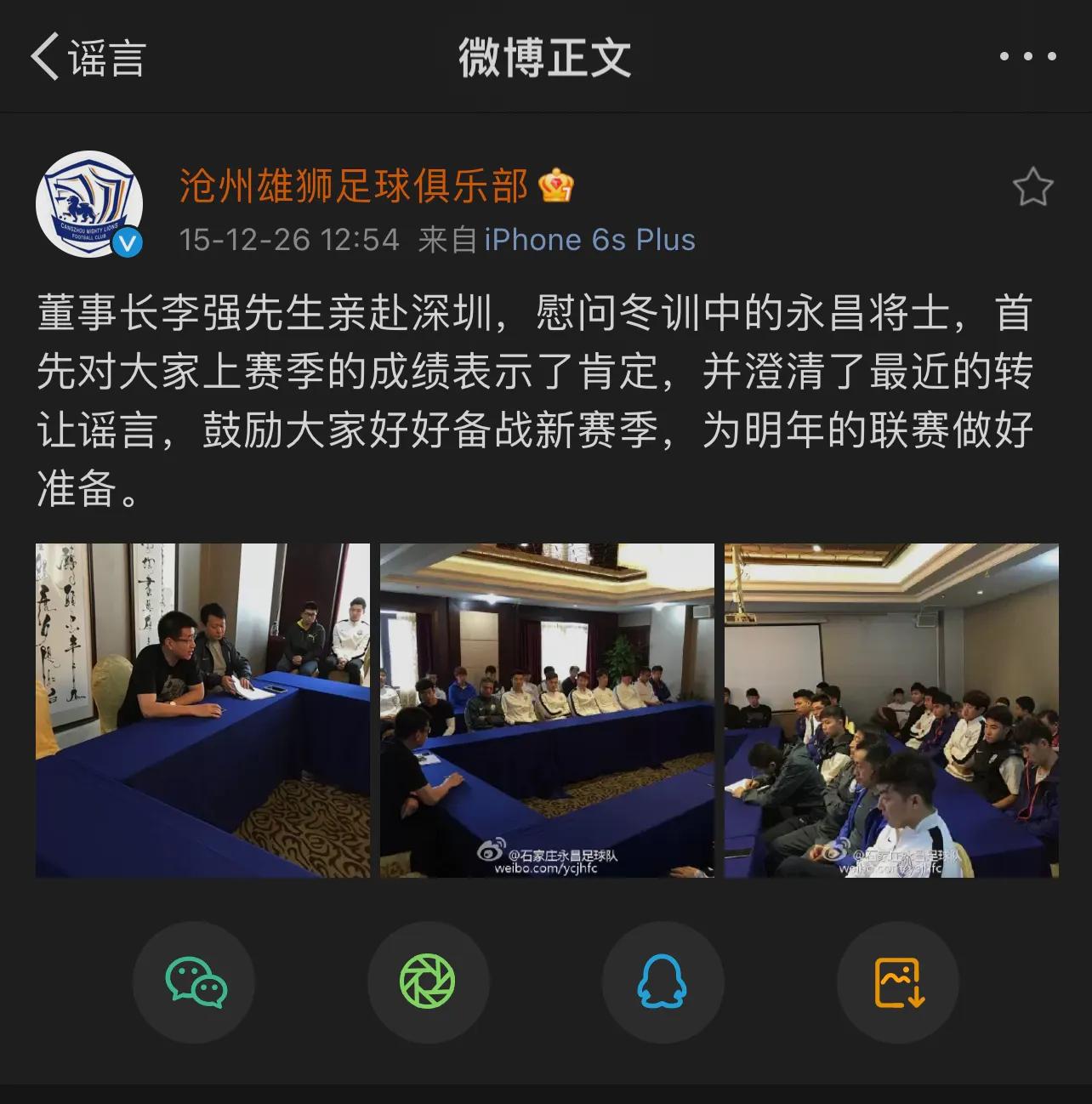Image resolution: width=1092 pixels, height=1104 pixels.
Task: Open post details via timestamp dropdown
Action: 289,239
